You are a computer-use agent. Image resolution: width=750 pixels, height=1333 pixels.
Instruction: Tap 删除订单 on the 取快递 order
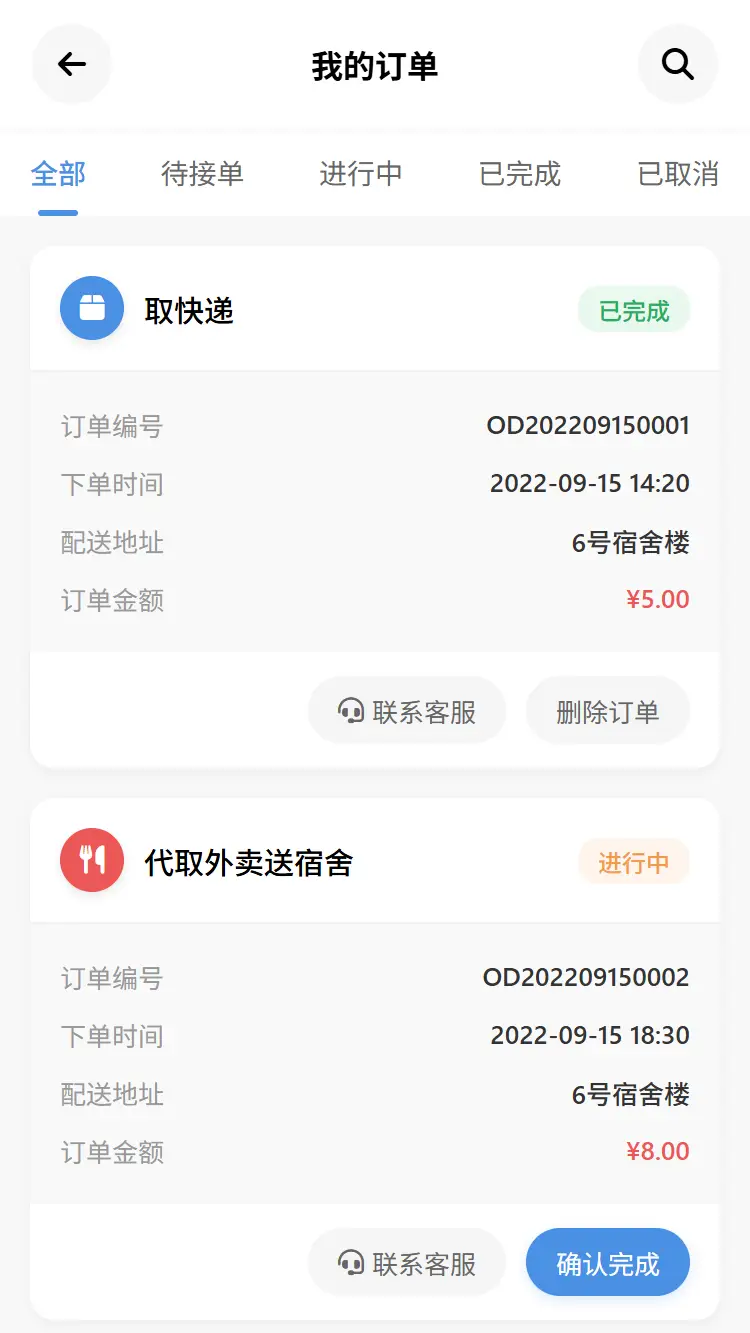608,711
